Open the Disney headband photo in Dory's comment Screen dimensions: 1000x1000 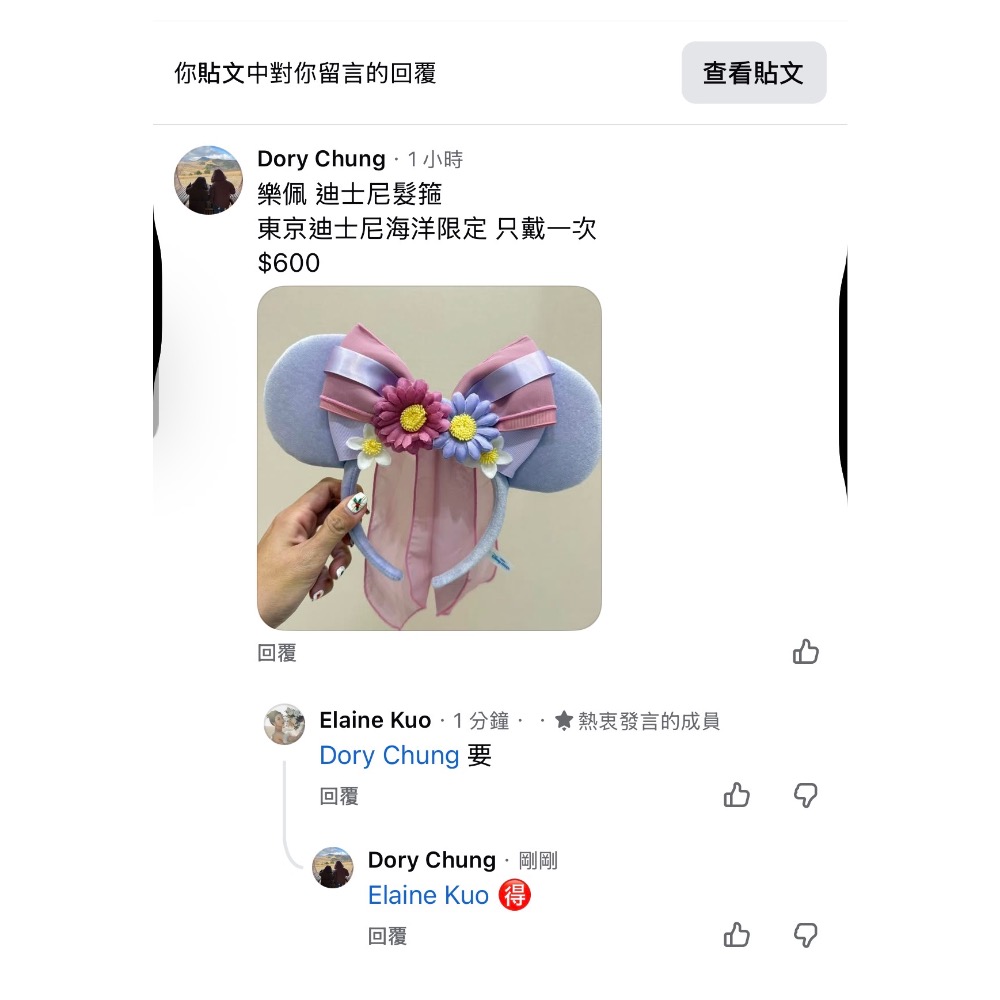(x=429, y=458)
